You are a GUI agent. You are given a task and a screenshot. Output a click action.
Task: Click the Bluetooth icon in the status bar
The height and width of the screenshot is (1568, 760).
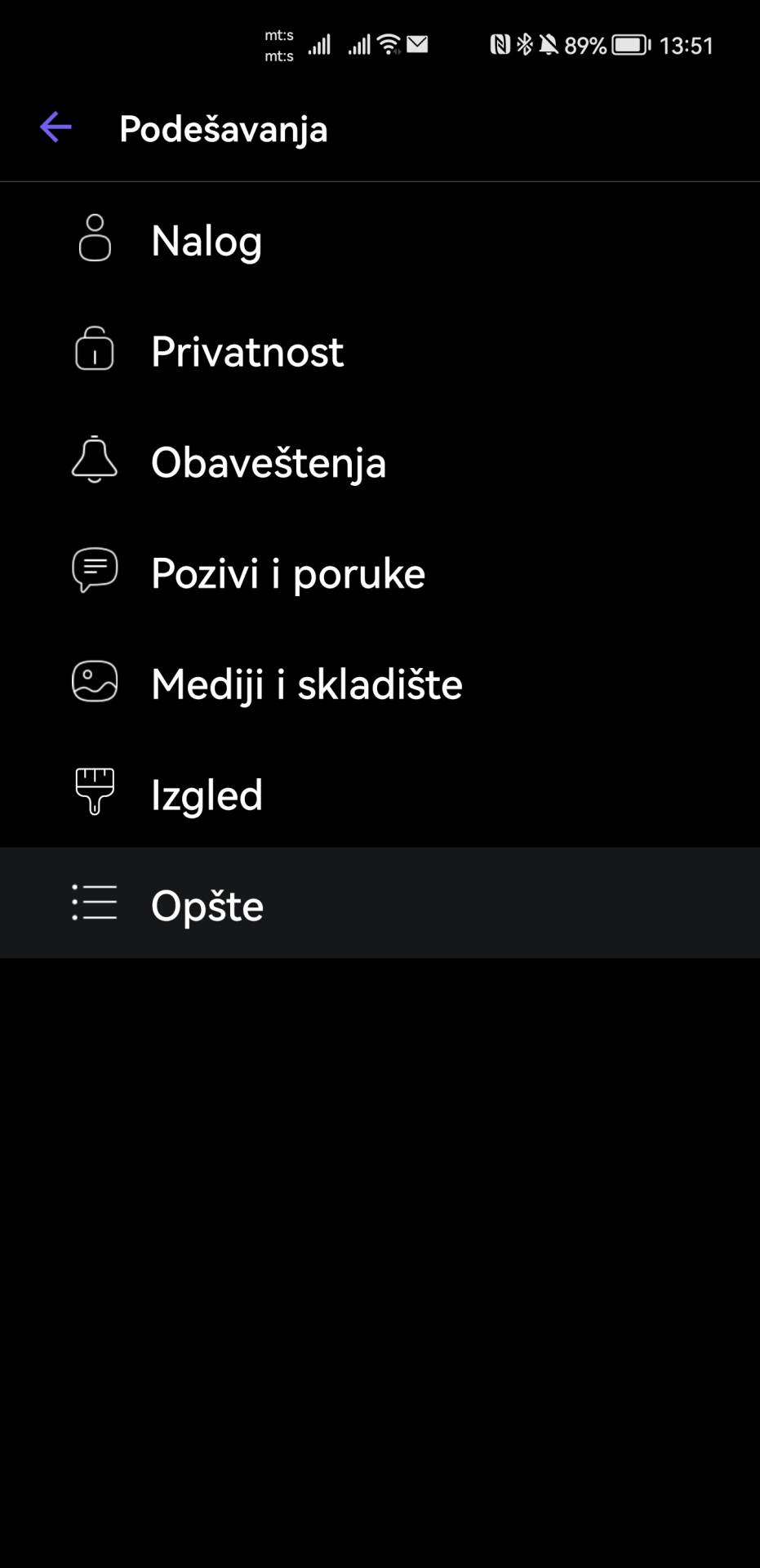point(527,42)
